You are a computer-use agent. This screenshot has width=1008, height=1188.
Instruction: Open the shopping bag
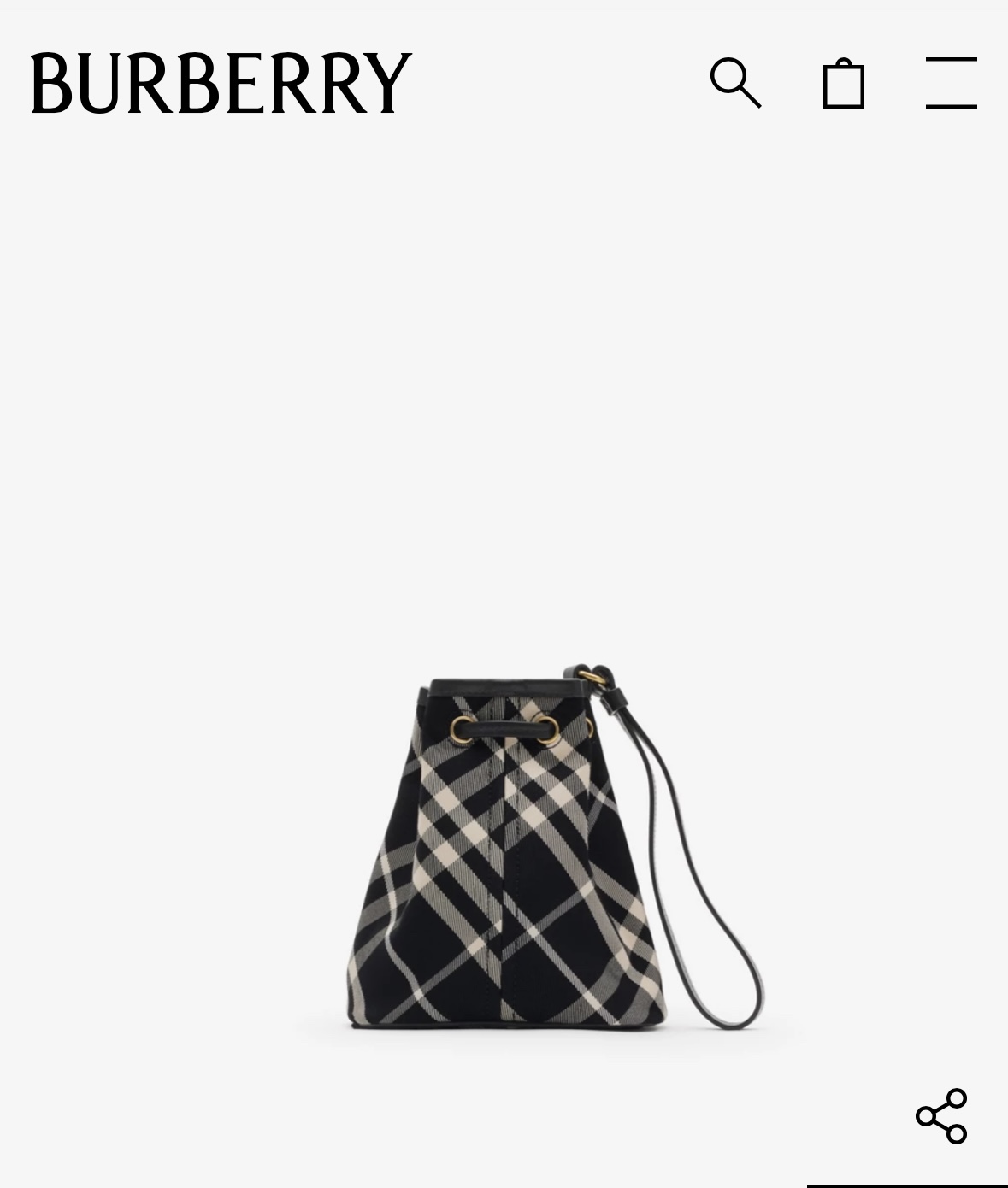(x=843, y=83)
